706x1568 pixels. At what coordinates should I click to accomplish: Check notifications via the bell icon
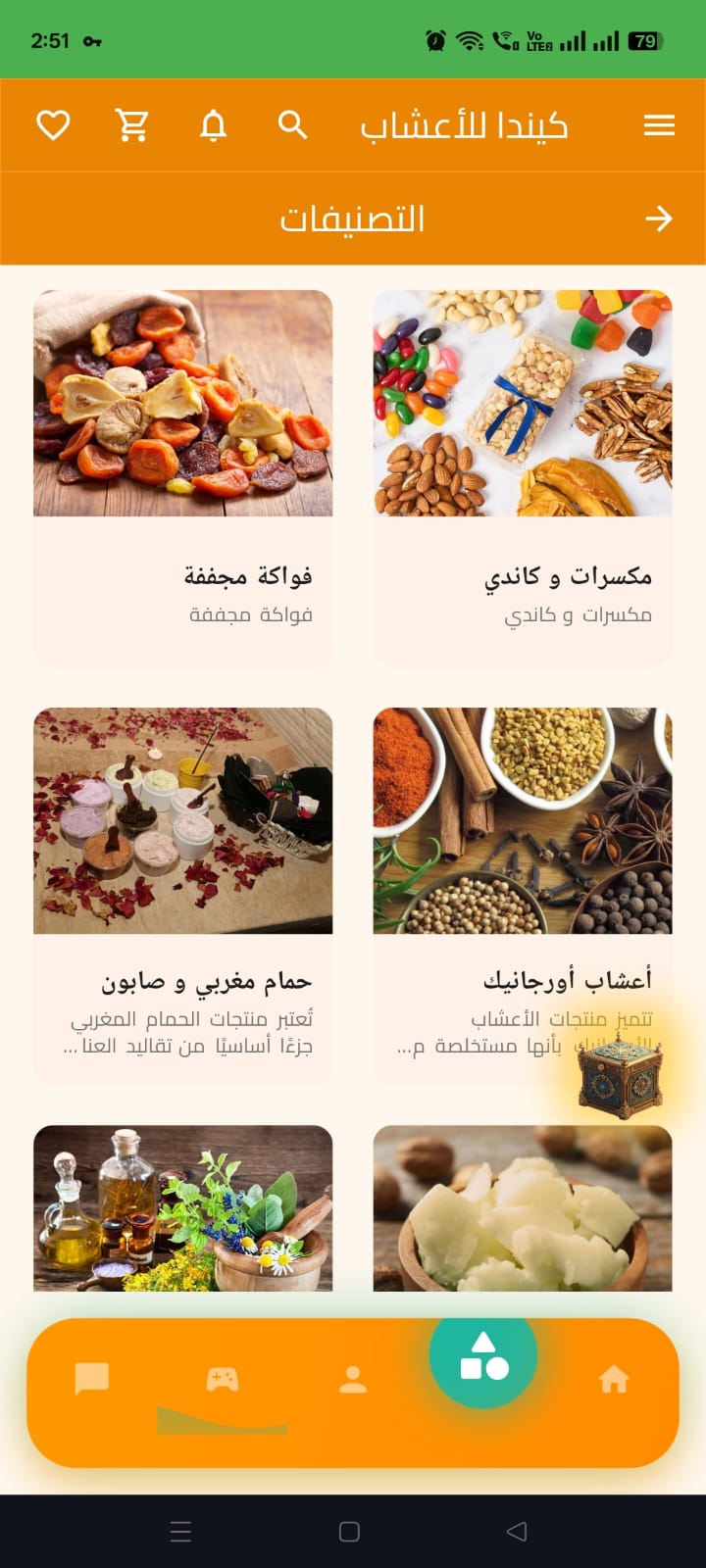point(214,124)
